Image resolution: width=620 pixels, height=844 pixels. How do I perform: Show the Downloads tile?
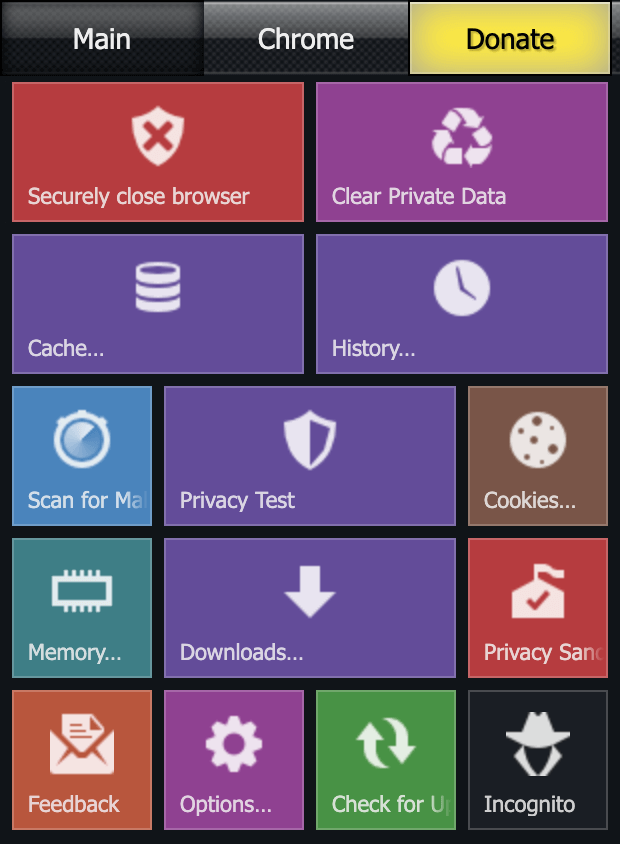click(310, 608)
